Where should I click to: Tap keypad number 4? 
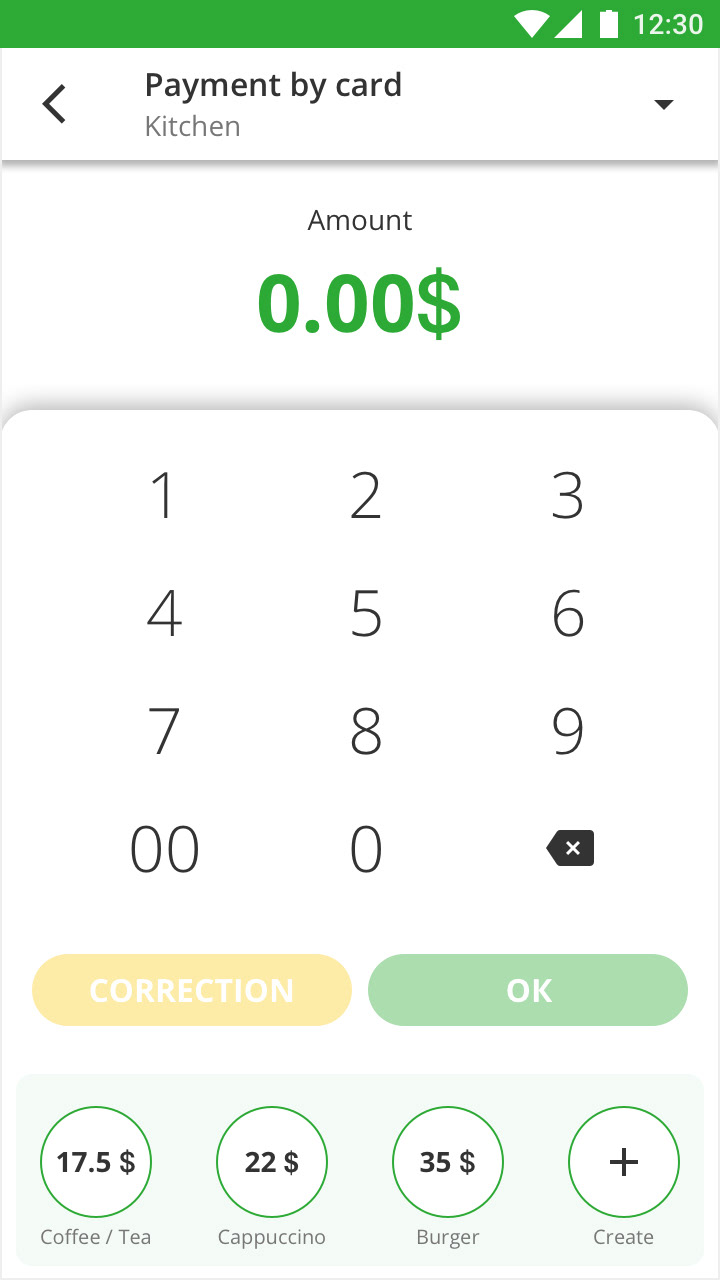pyautogui.click(x=165, y=613)
